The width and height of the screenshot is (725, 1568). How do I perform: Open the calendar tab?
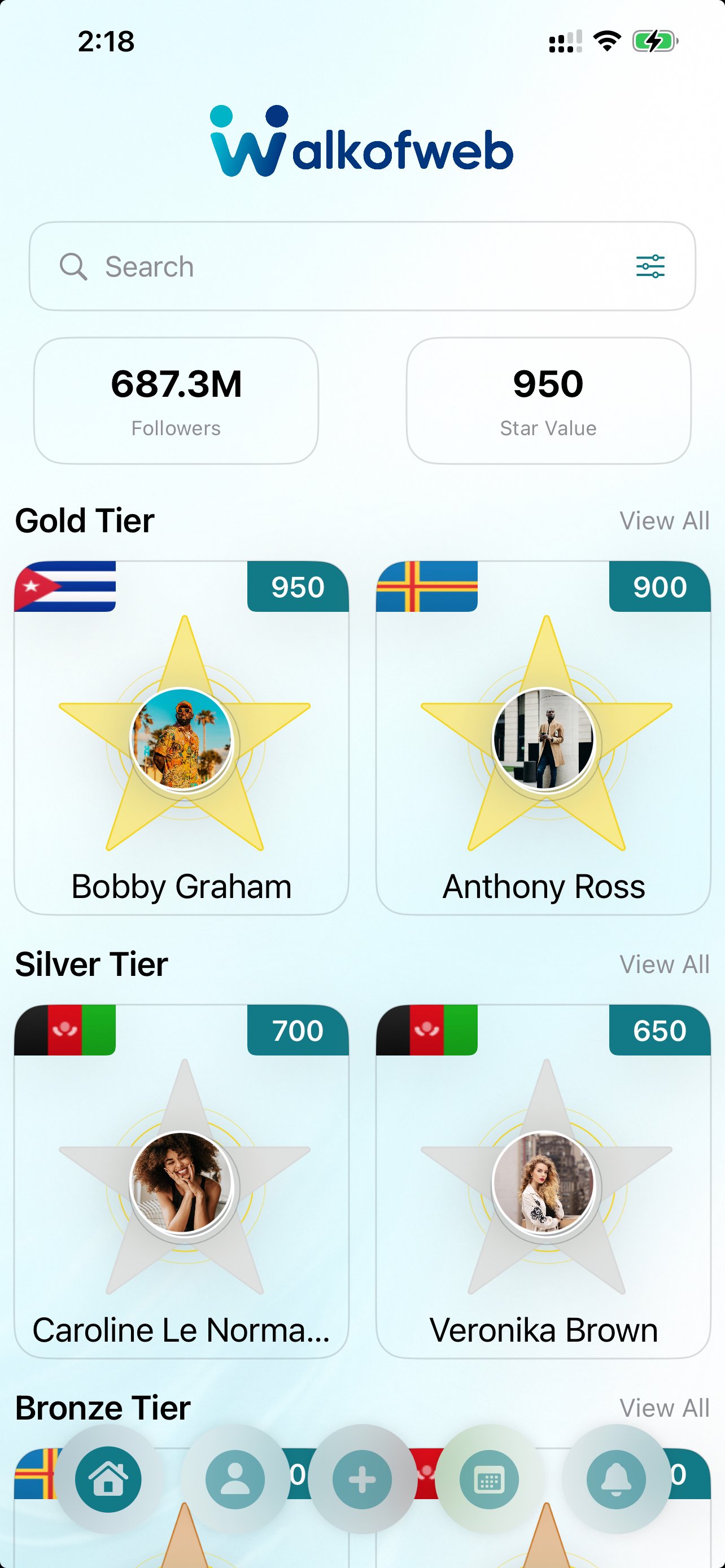pyautogui.click(x=490, y=1479)
